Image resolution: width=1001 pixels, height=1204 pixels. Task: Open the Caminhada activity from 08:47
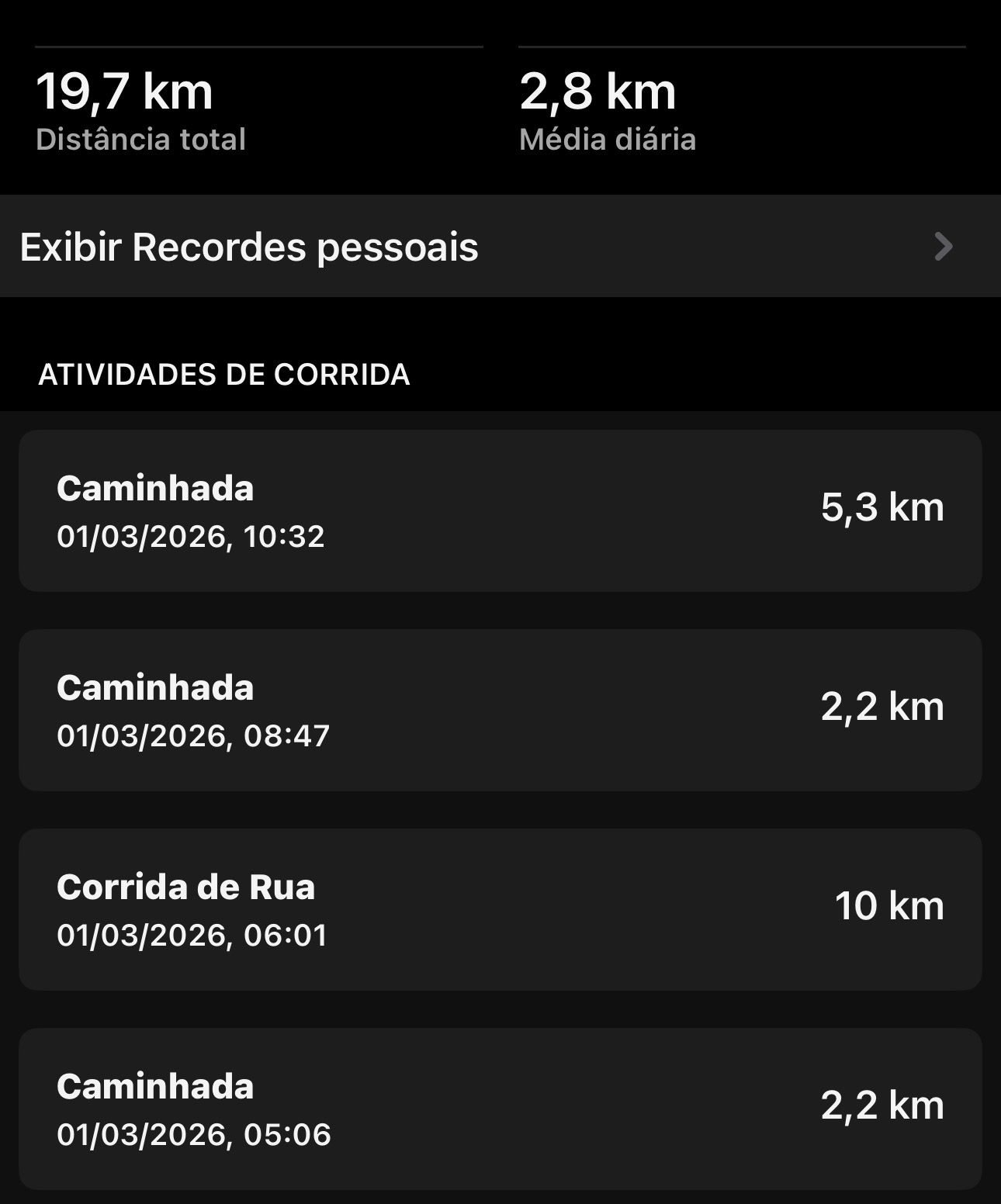click(x=500, y=711)
